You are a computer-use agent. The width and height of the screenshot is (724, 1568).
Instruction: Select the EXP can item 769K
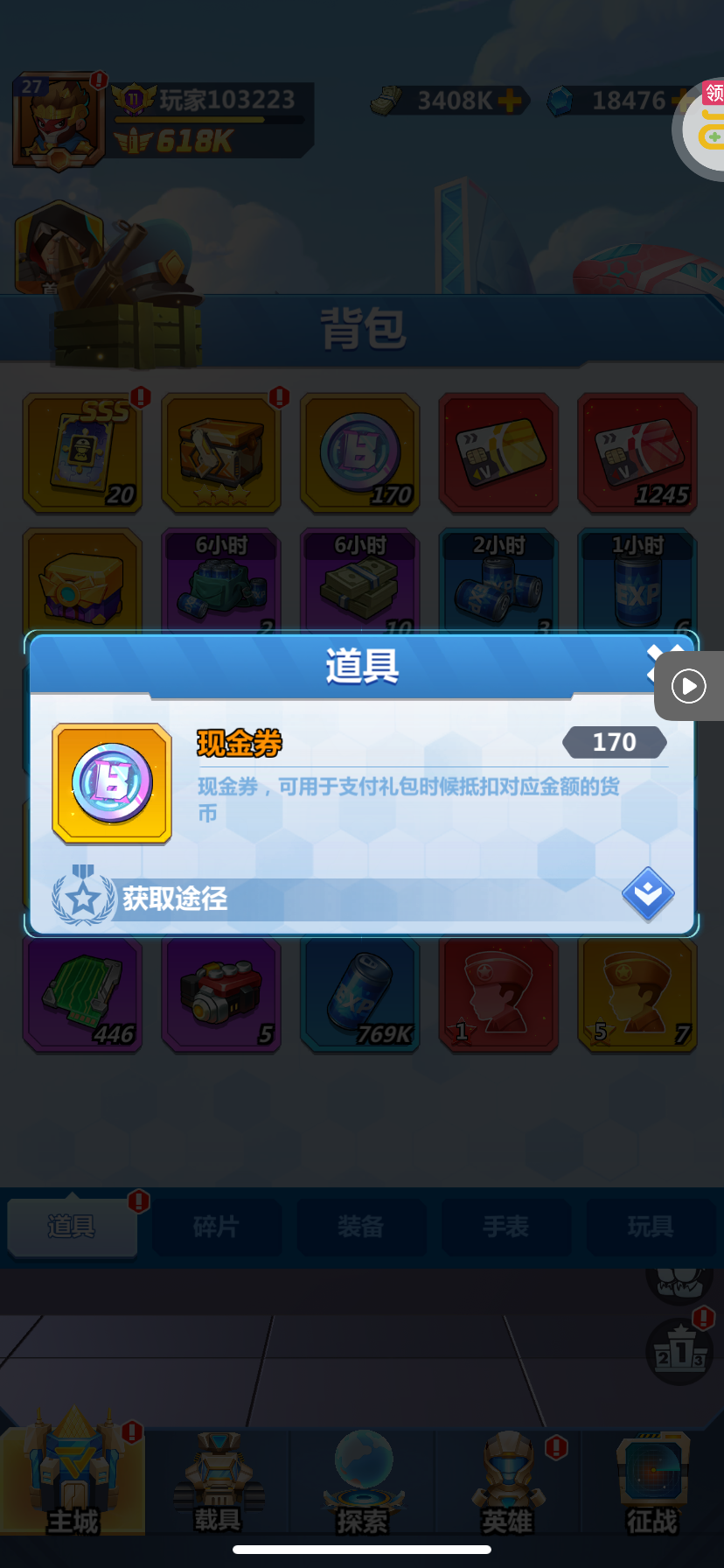[359, 996]
